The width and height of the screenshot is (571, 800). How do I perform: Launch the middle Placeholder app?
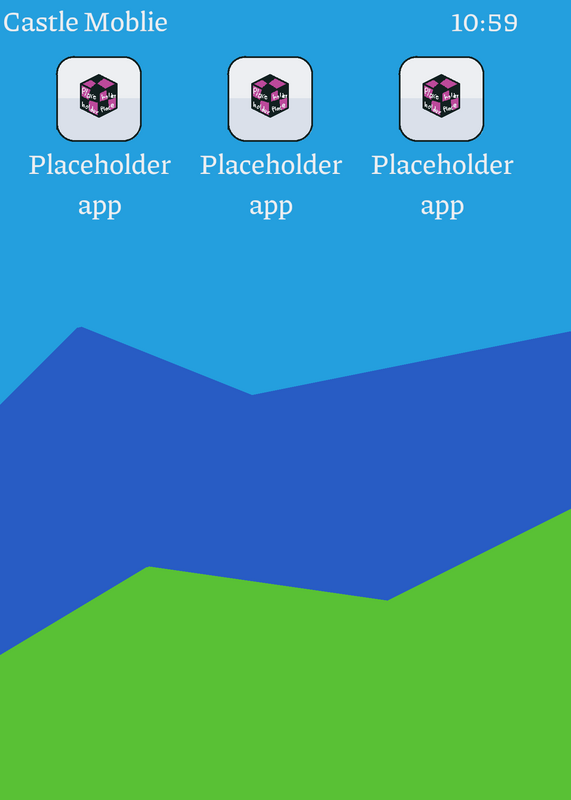click(x=270, y=99)
